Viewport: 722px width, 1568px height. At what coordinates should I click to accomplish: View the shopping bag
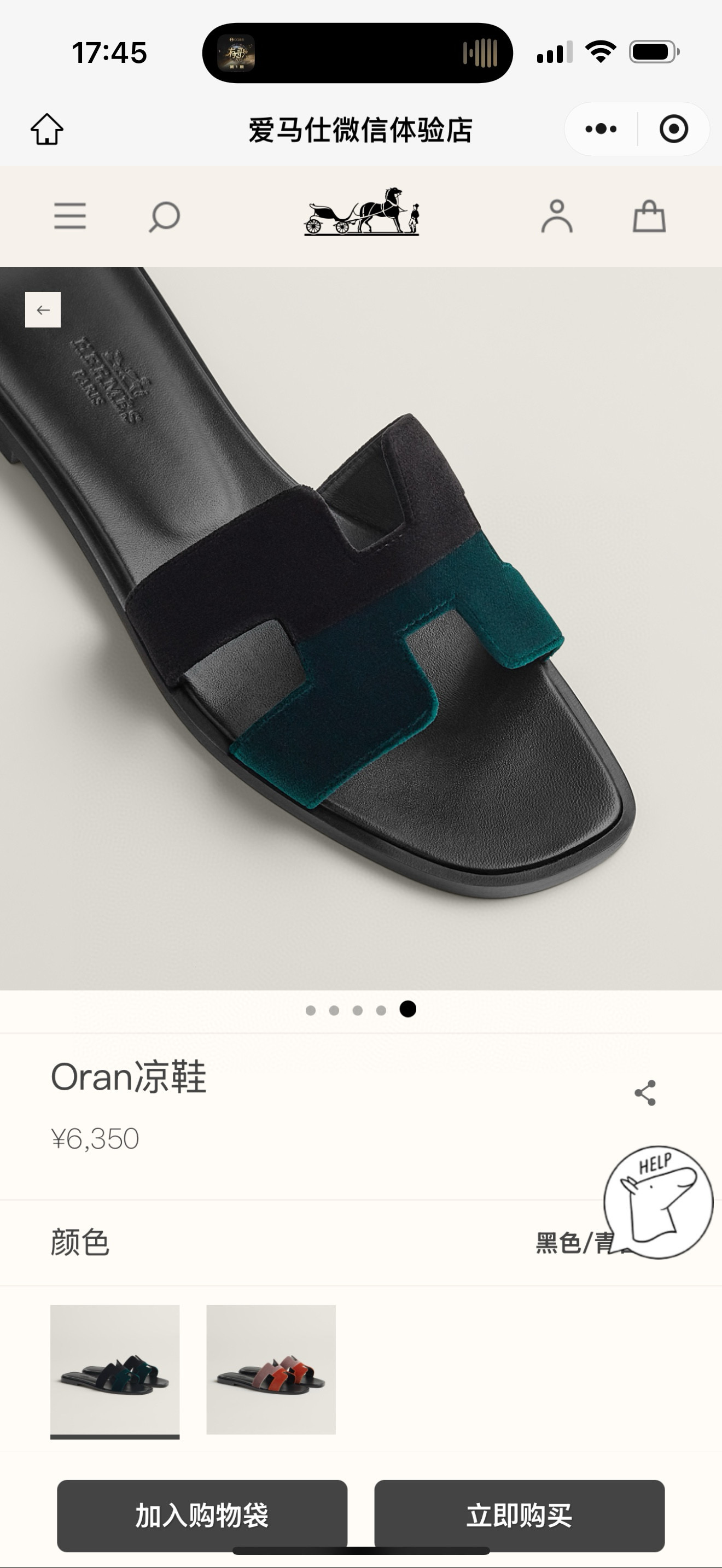pos(649,217)
